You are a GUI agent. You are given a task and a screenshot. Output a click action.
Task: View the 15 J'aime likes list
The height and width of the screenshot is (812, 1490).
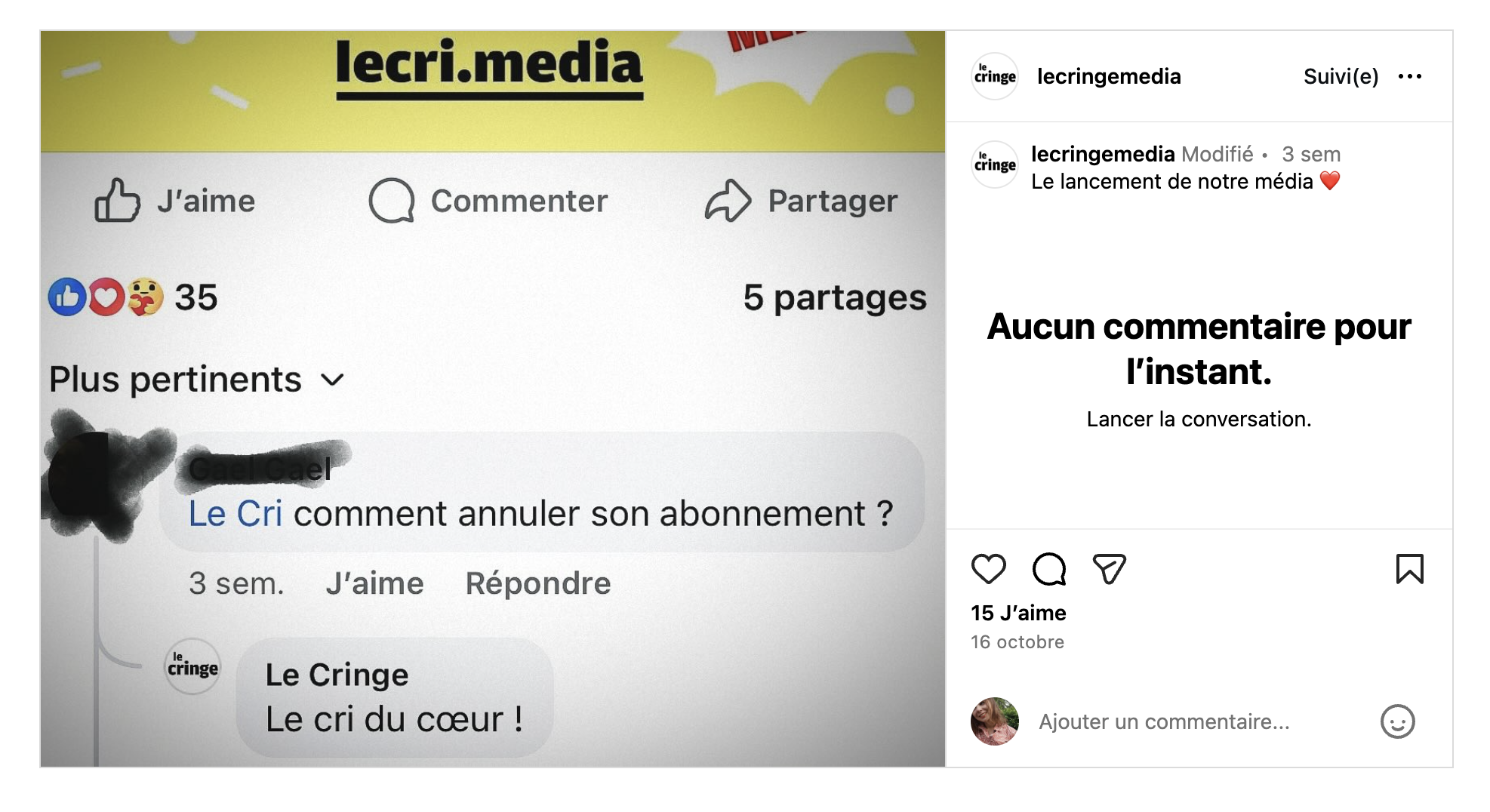(x=1018, y=613)
